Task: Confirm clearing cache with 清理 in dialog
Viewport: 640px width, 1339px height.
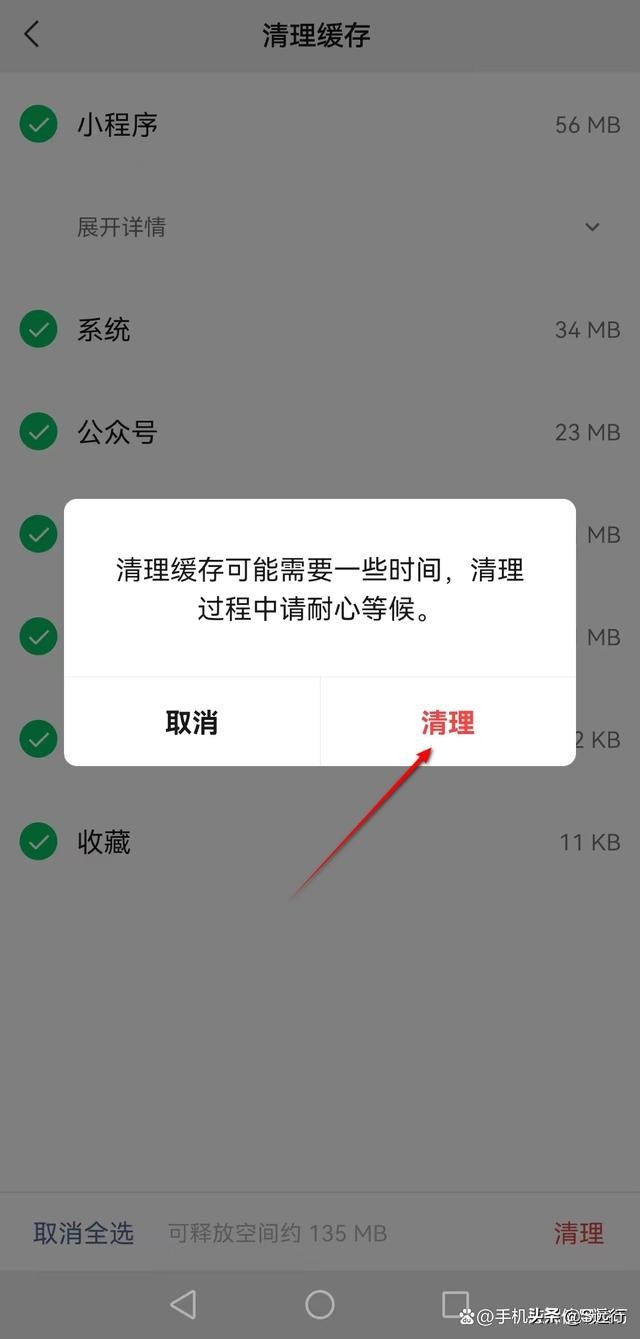Action: coord(447,722)
